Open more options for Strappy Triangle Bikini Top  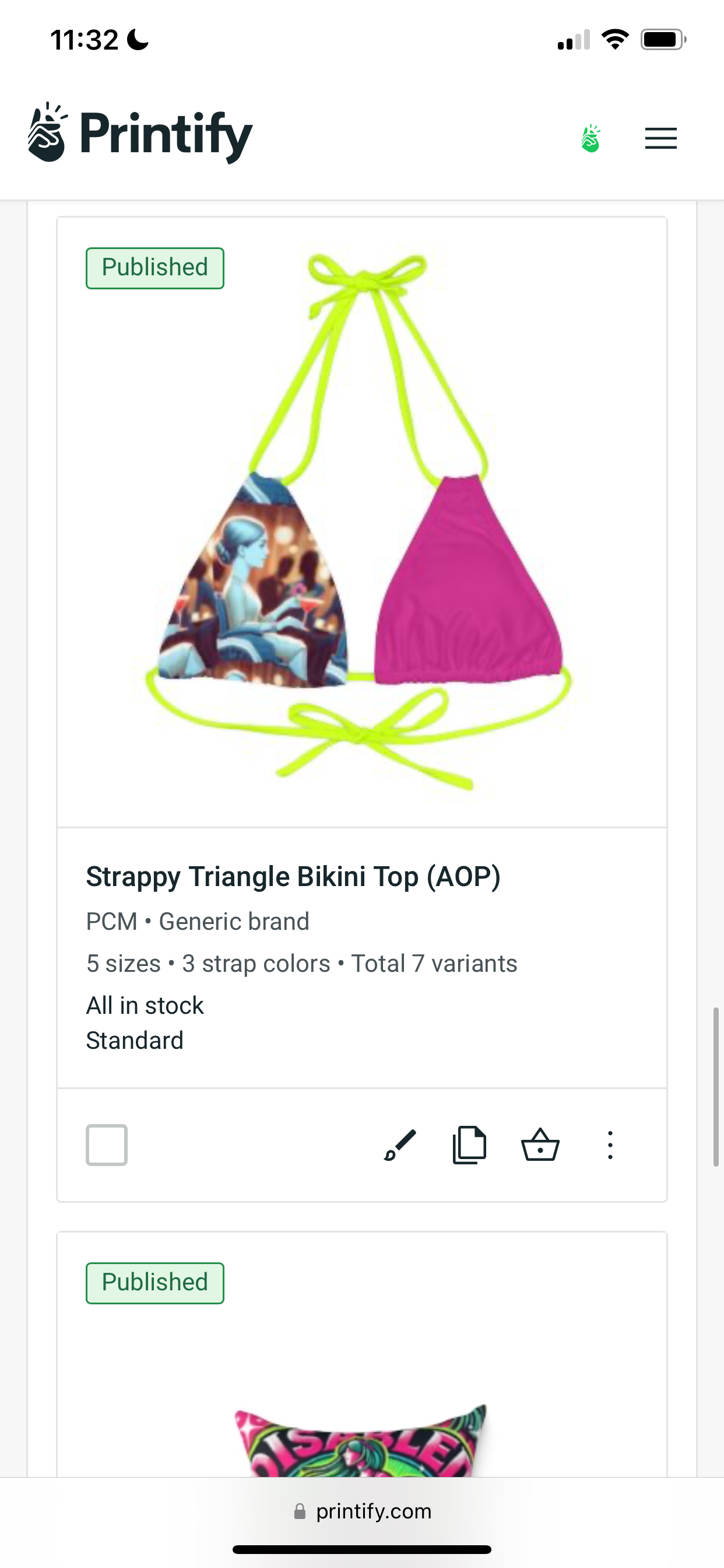click(610, 1145)
